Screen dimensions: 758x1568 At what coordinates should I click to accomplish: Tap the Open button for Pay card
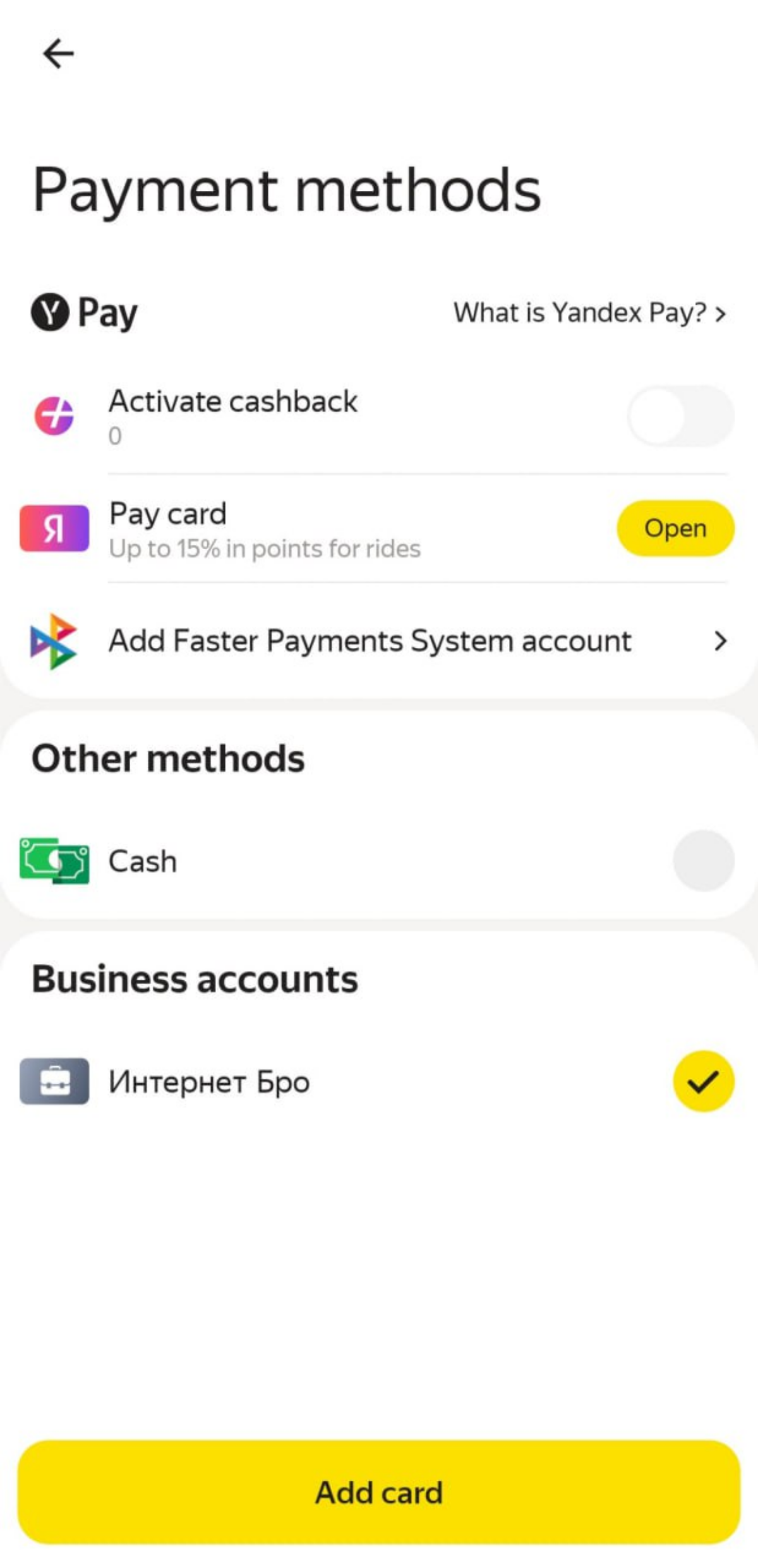[x=675, y=528]
